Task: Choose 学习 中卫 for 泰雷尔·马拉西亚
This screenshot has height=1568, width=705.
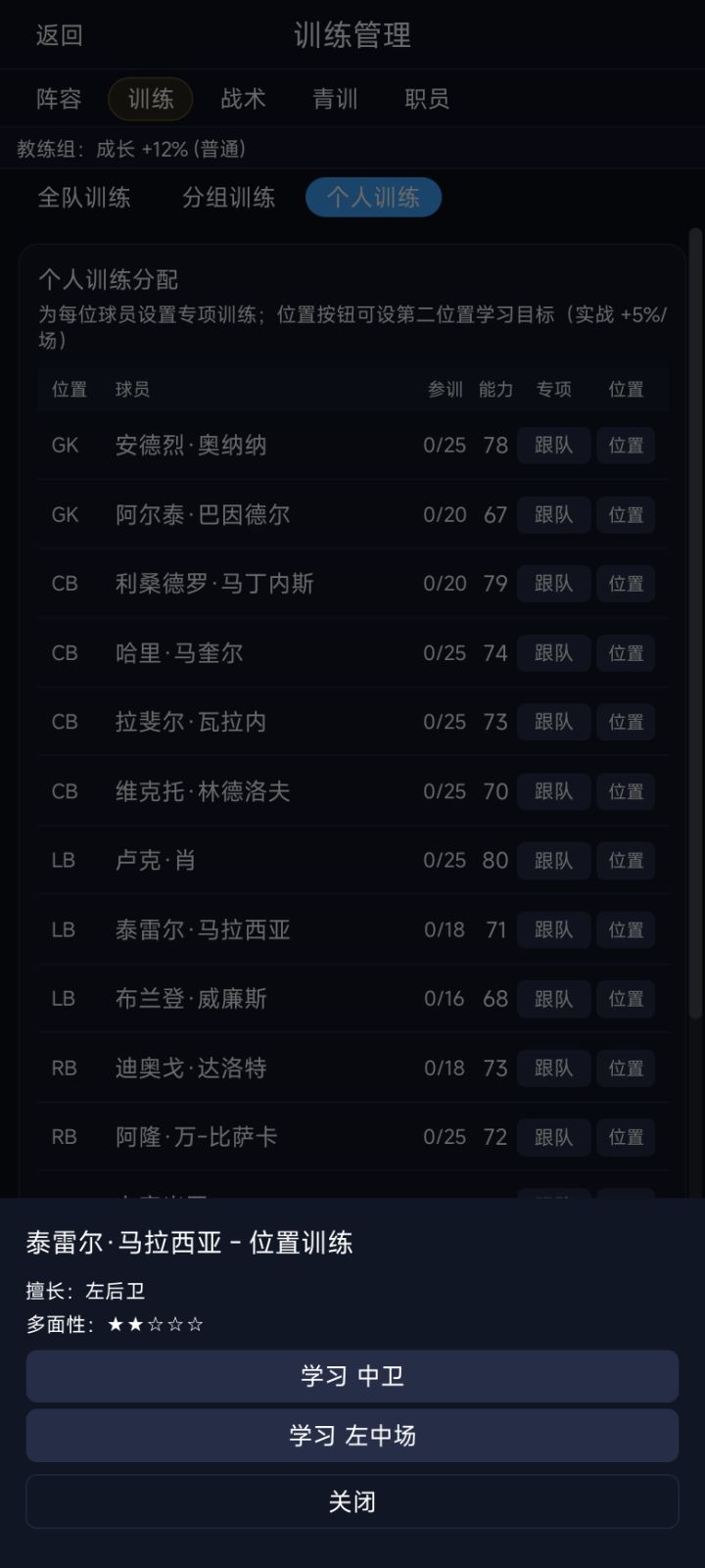Action: [352, 1376]
